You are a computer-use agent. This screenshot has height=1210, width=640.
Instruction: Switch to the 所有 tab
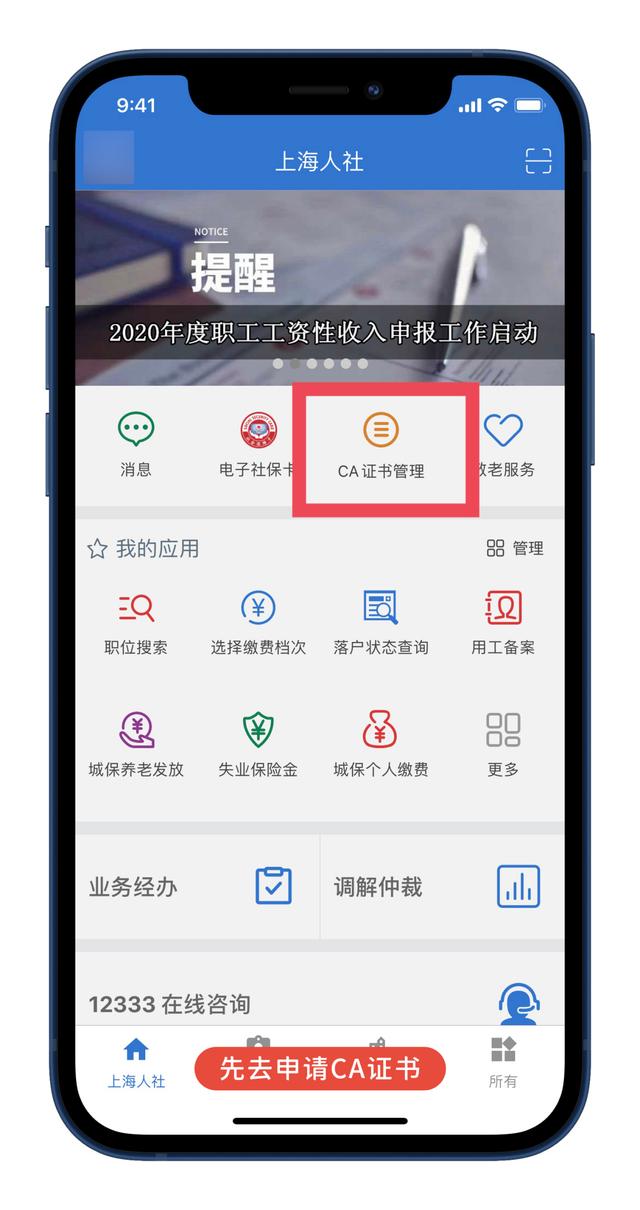(x=503, y=1062)
